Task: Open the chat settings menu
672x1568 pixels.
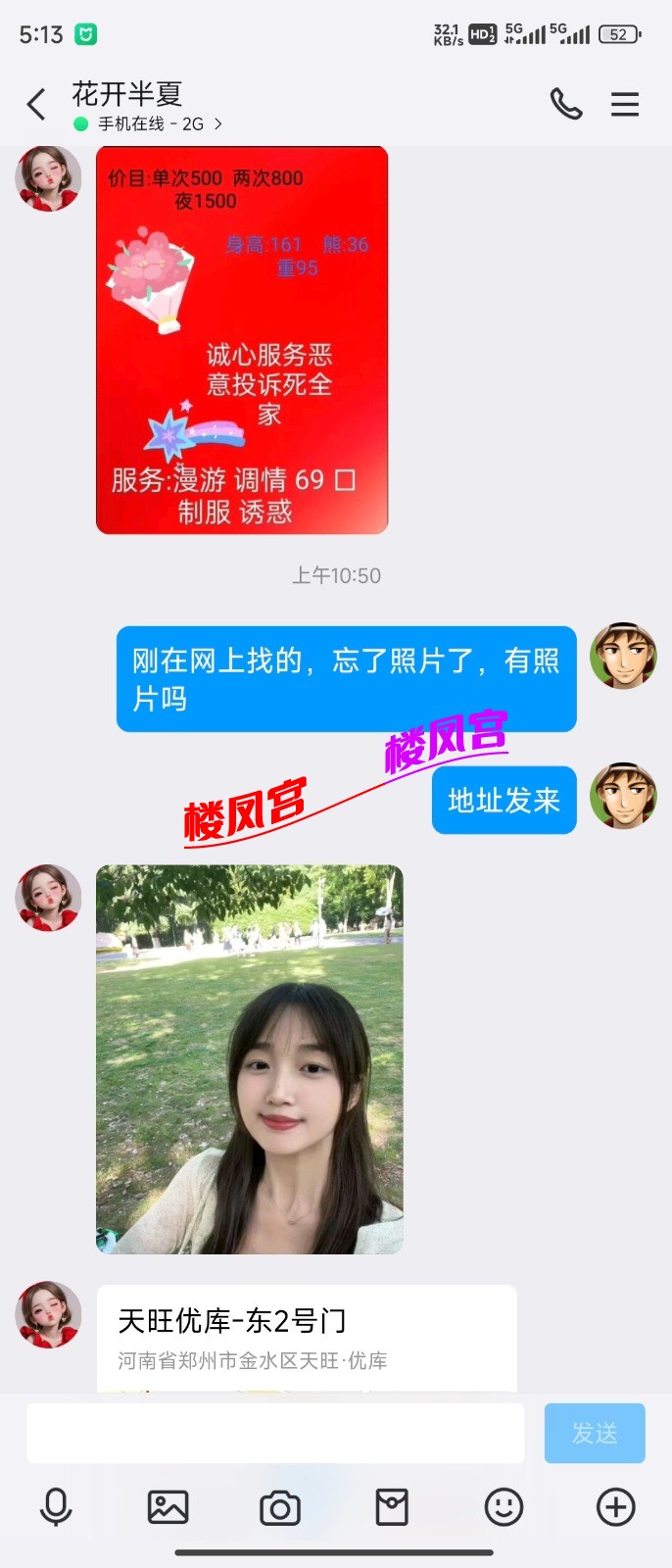Action: (x=625, y=104)
